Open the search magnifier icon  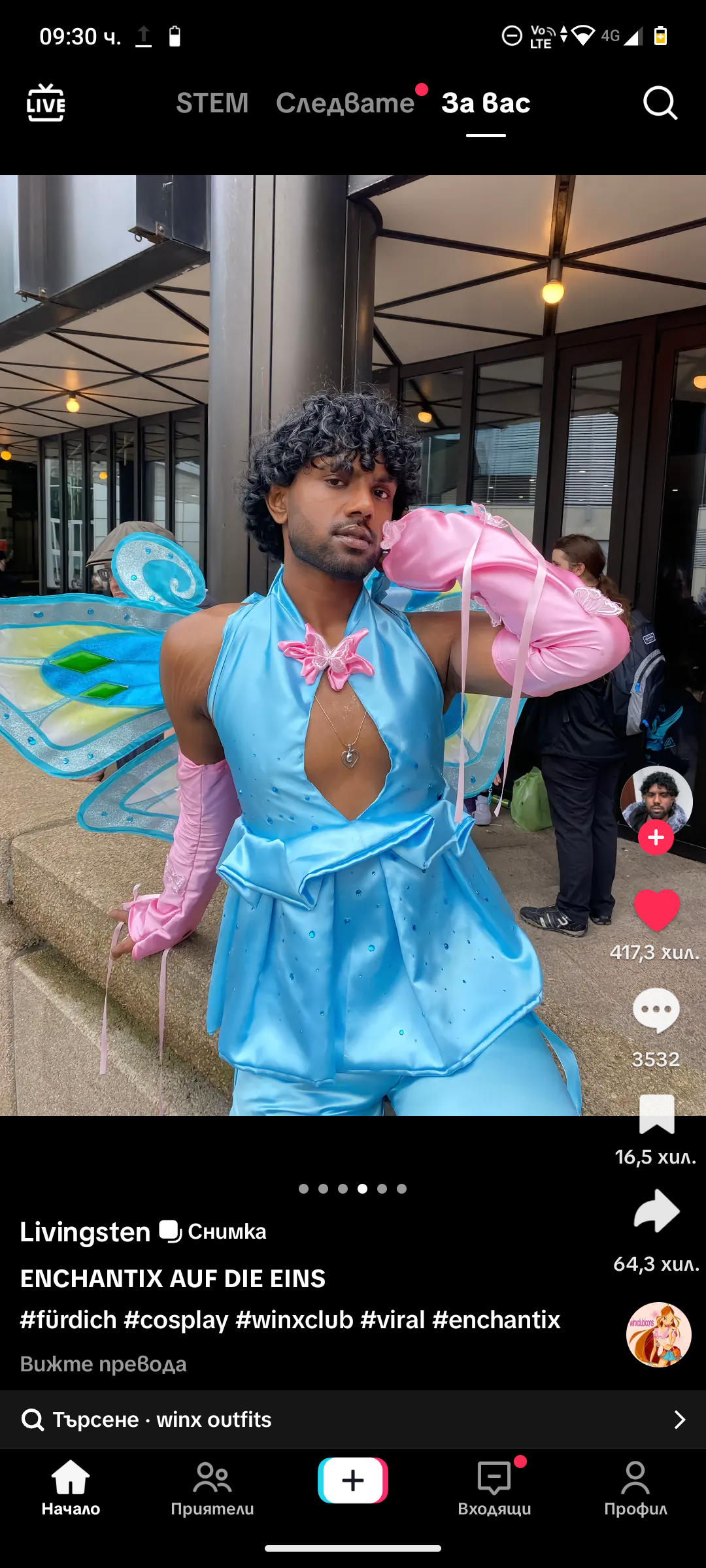(x=660, y=103)
